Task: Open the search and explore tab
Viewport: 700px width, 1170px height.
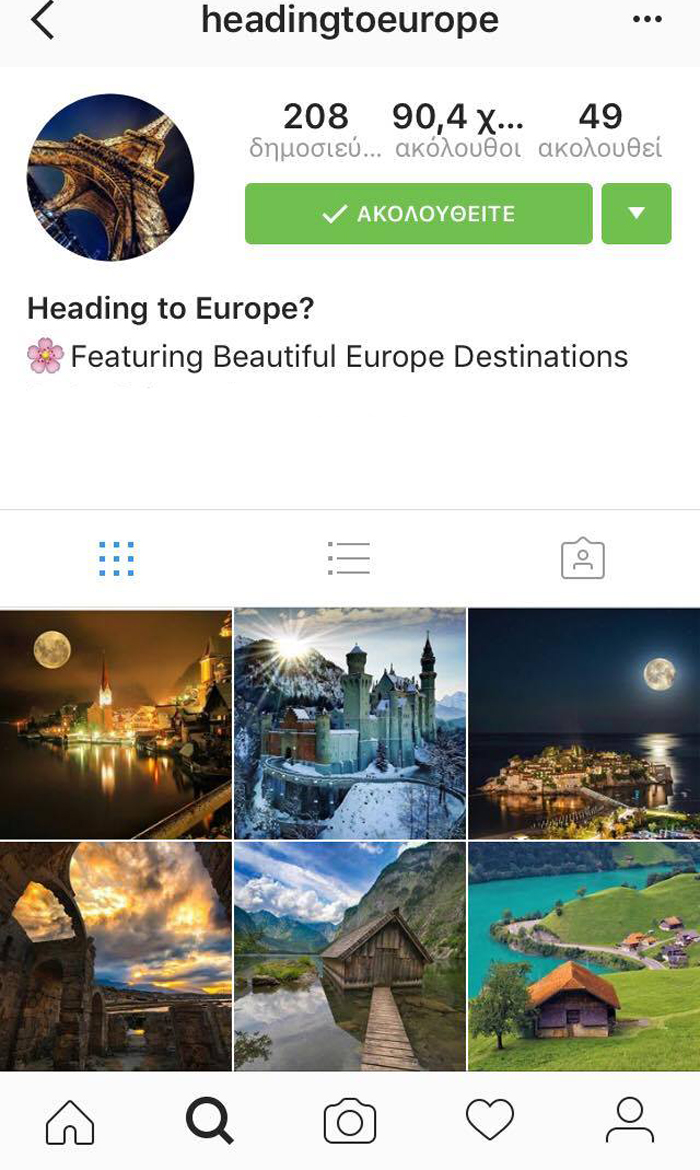Action: click(210, 1120)
